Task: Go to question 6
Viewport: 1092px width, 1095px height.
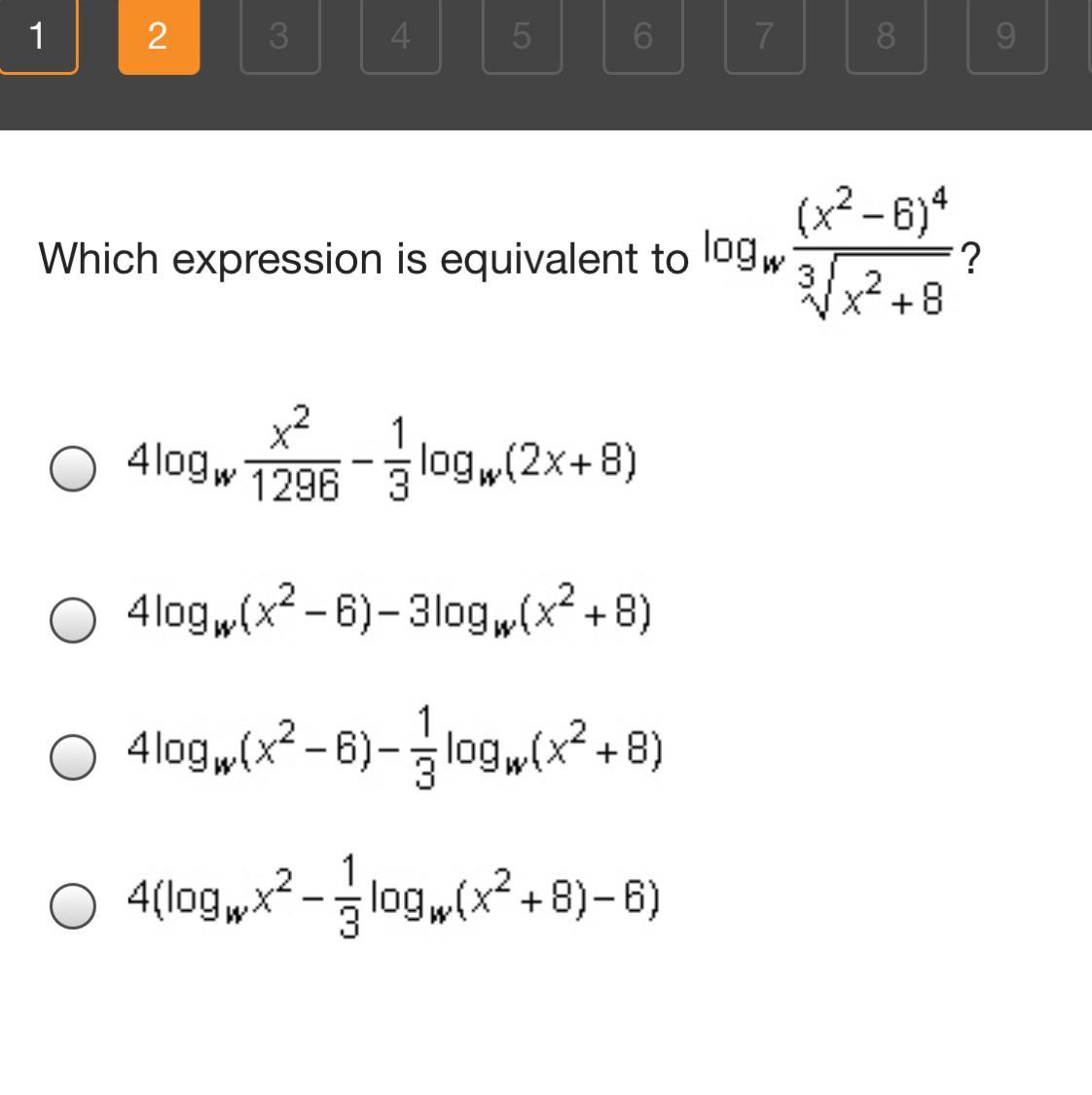Action: [642, 36]
